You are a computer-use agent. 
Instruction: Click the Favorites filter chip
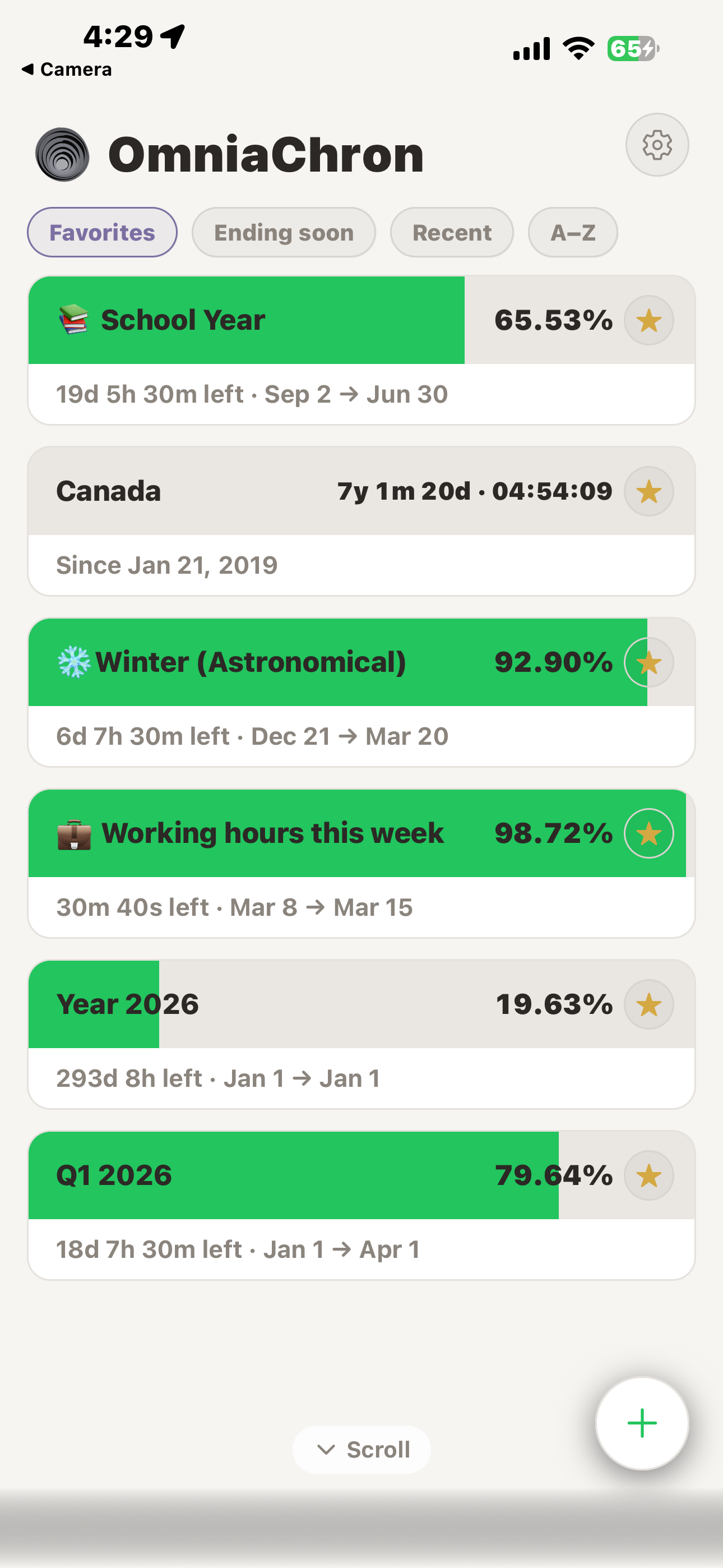point(101,232)
